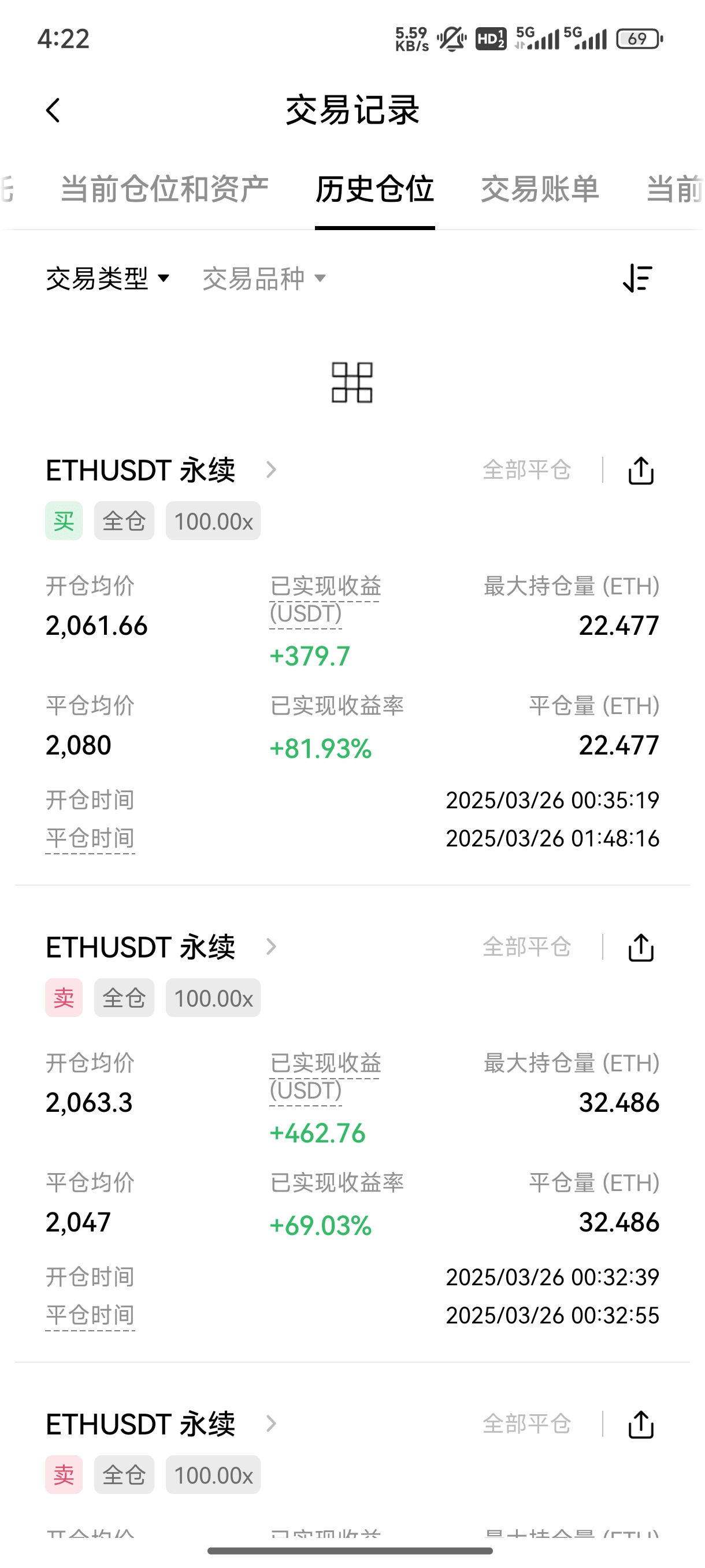Open ETHUSDT 永续 details for 买 position
Screen dimensions: 705x1568
click(161, 471)
